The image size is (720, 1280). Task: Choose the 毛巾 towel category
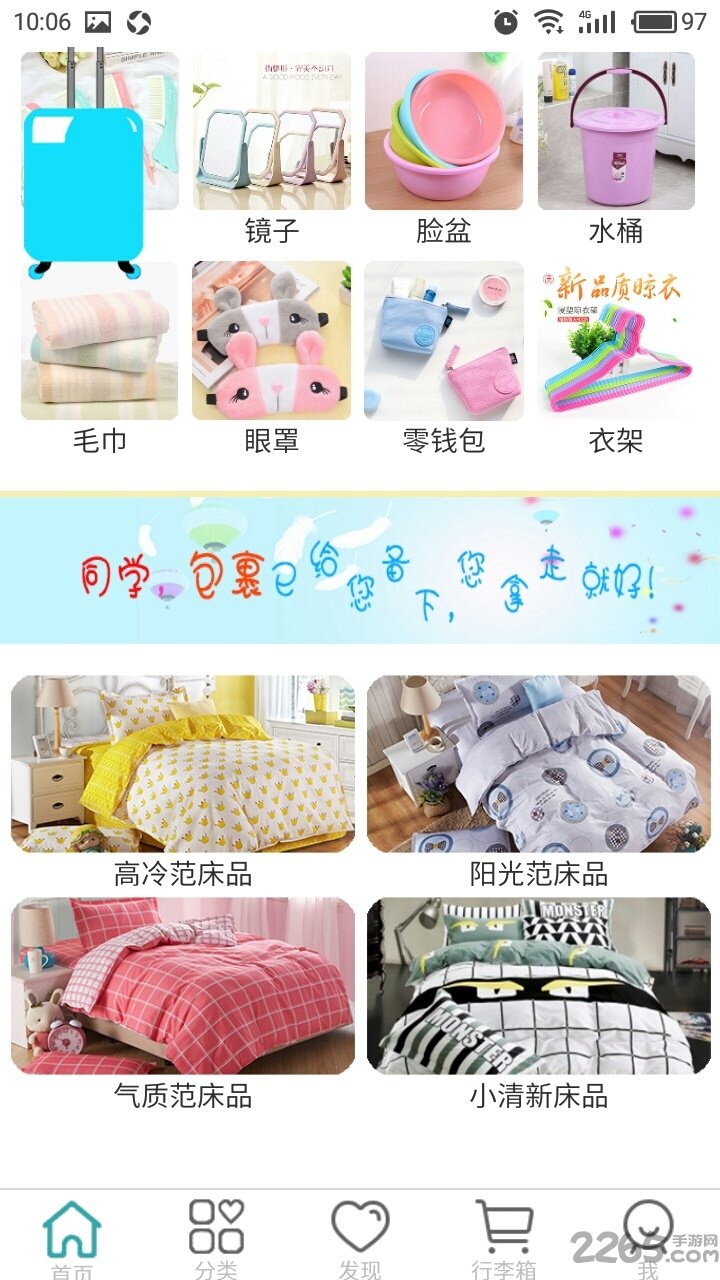point(97,340)
